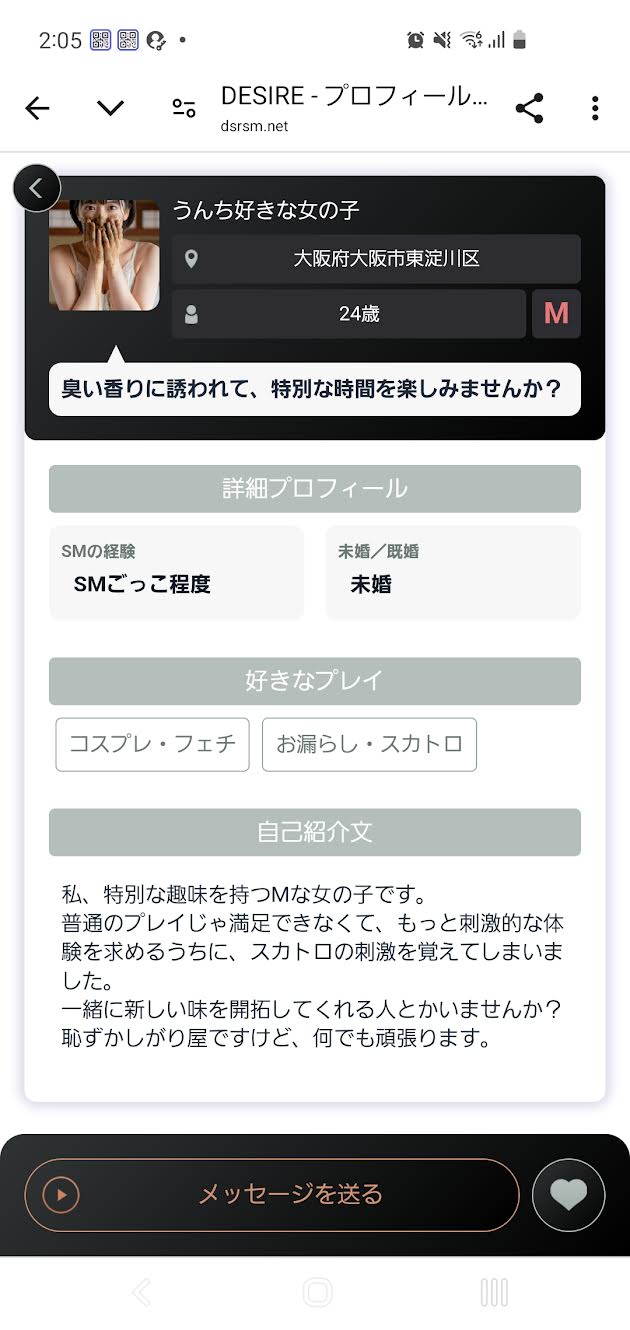Select the お漏らし・スカトロ chip
The image size is (630, 1330).
pos(369,744)
